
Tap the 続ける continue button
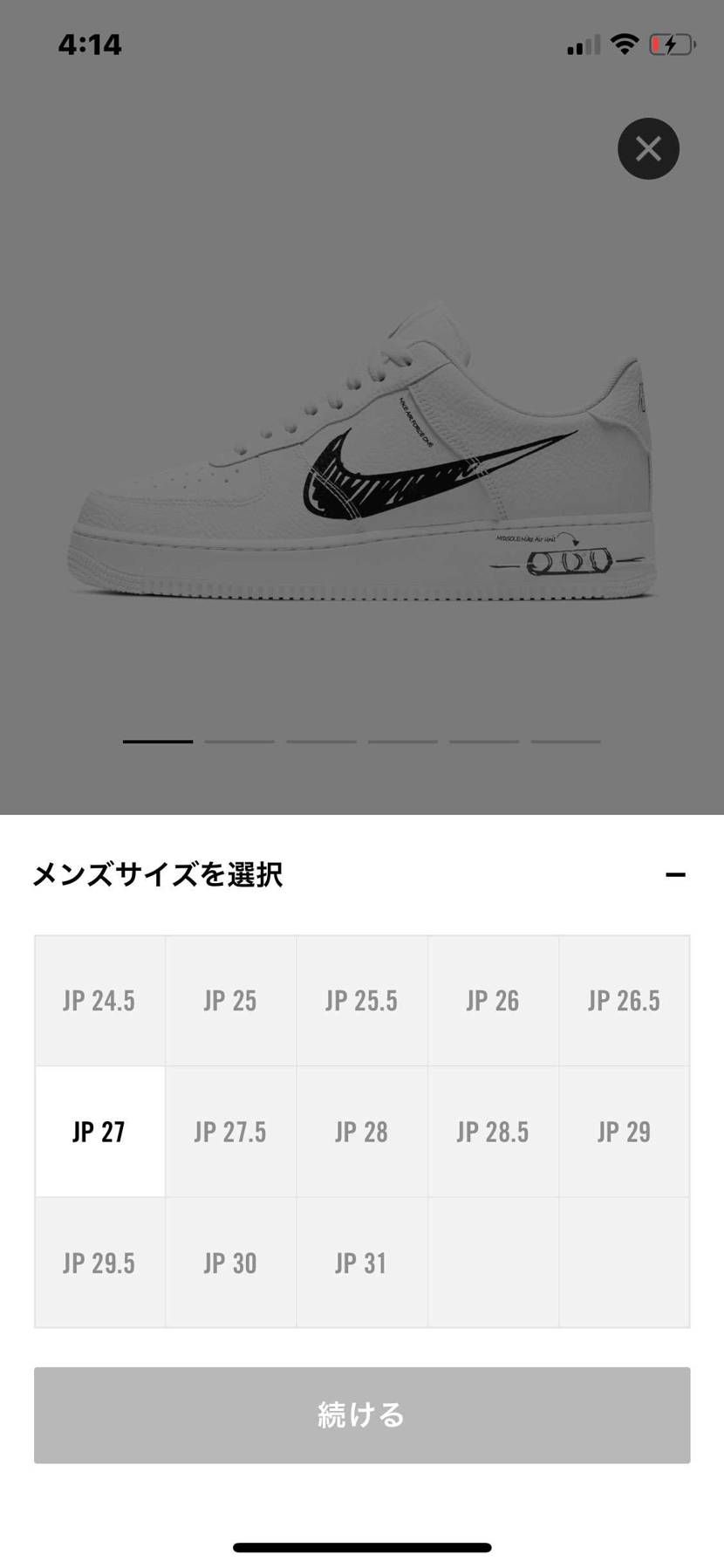(362, 1415)
